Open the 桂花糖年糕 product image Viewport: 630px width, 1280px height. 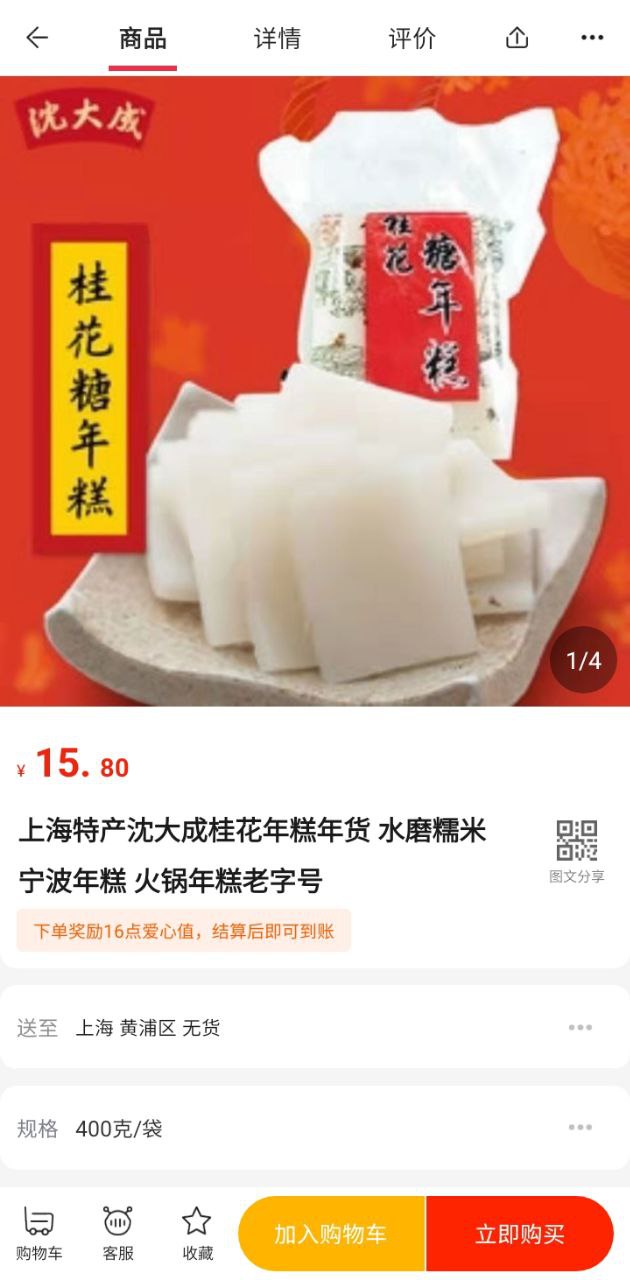tap(315, 391)
